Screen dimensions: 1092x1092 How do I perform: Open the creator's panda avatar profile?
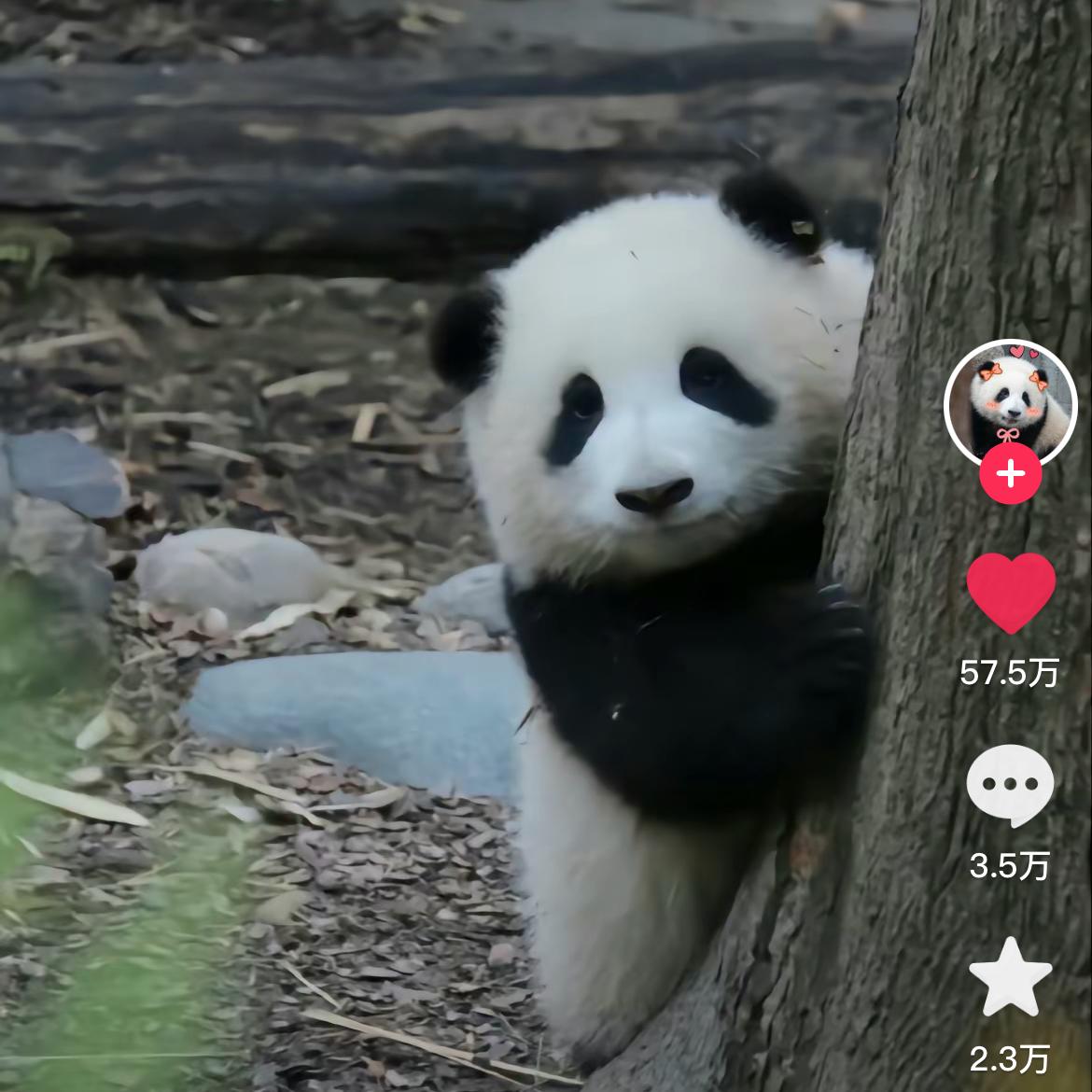(1010, 399)
